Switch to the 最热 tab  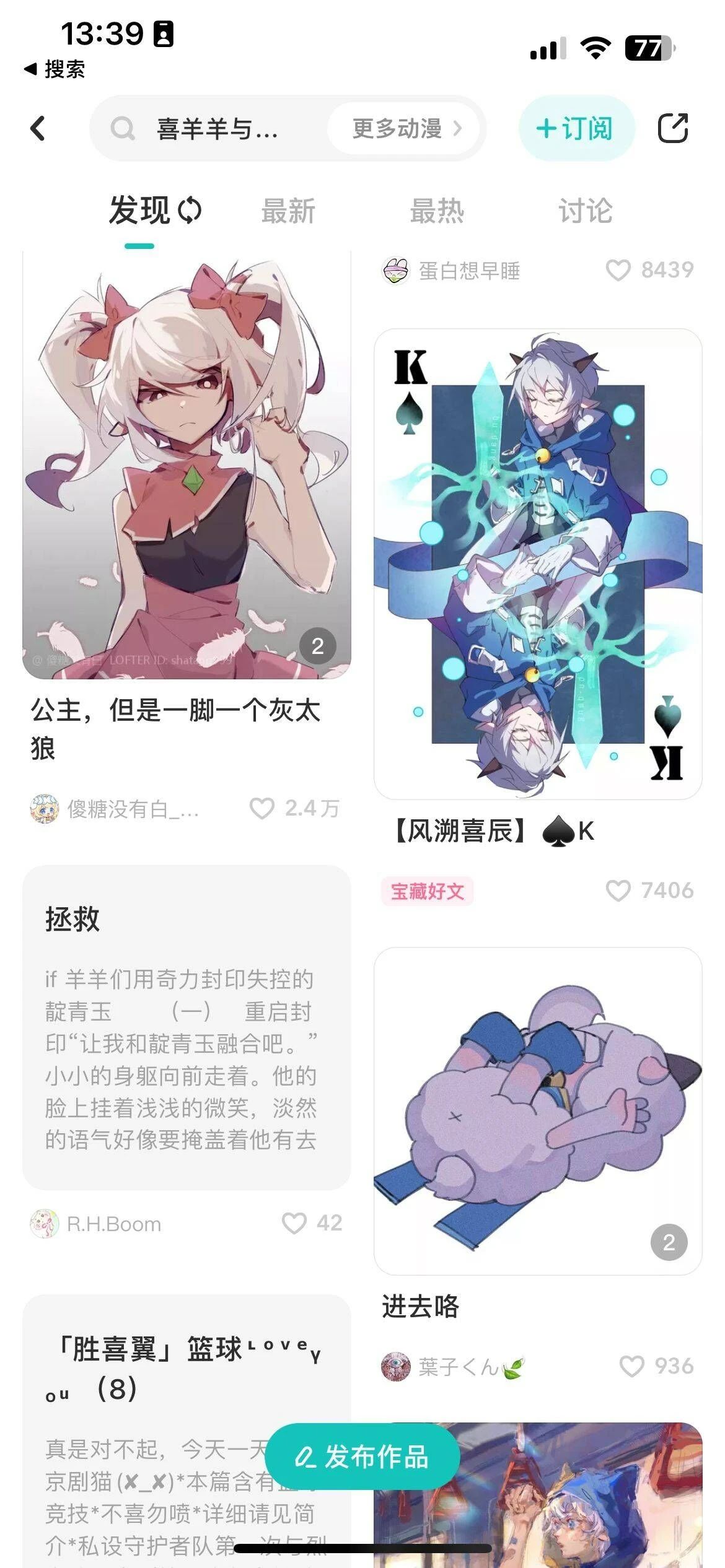pos(437,211)
